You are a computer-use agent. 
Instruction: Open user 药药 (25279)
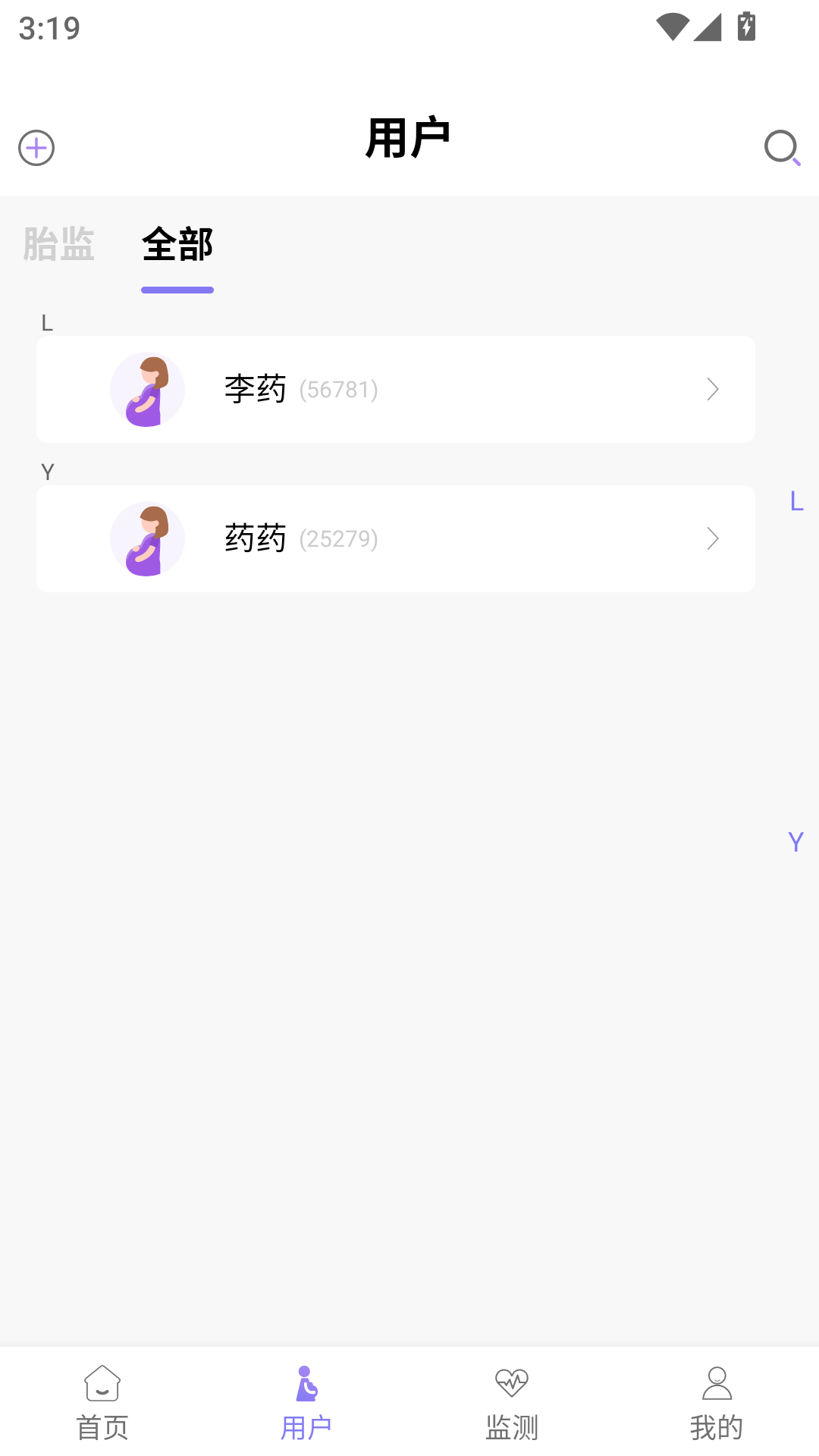click(x=395, y=539)
